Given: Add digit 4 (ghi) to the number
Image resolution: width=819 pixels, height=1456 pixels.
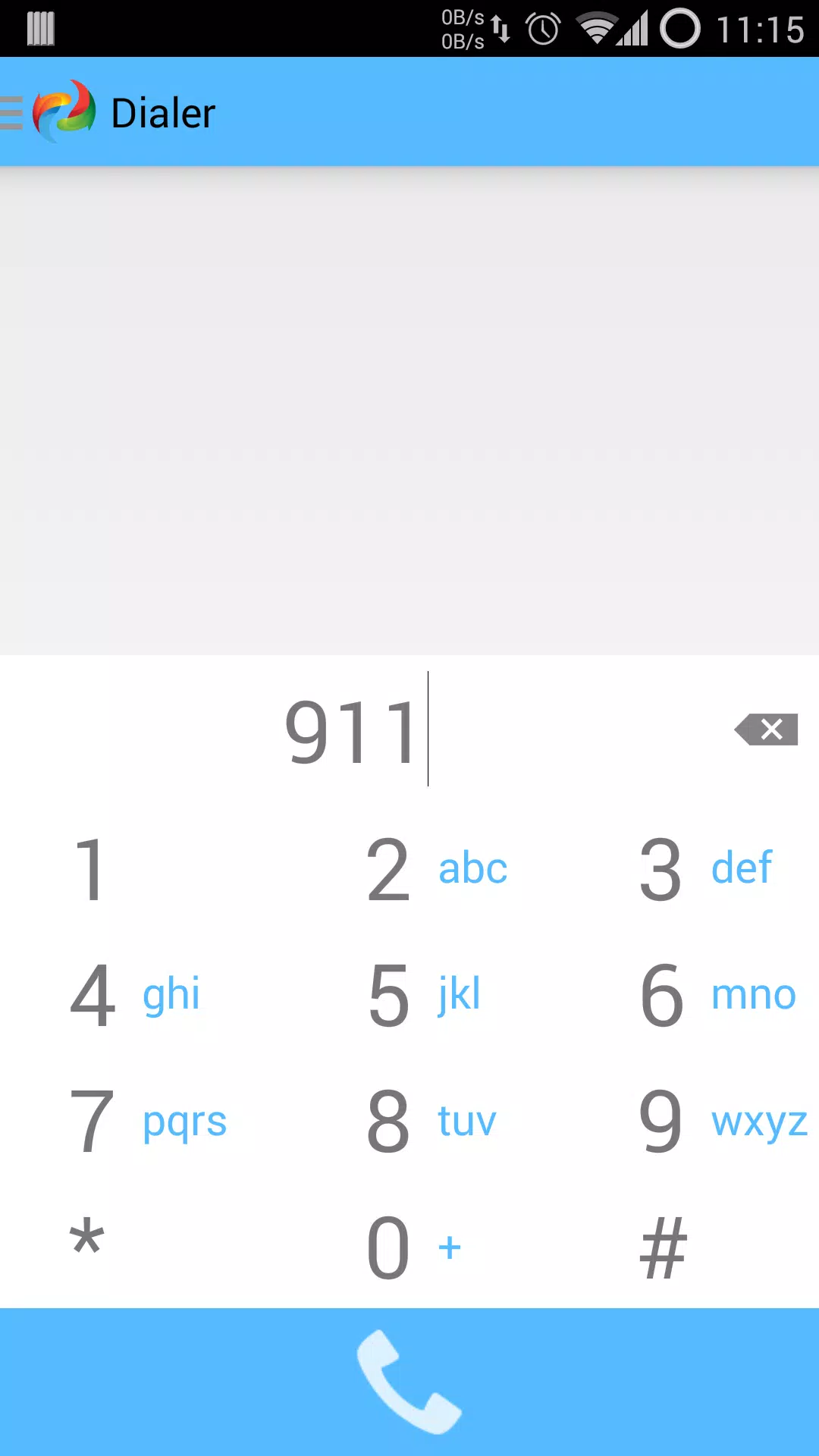Looking at the screenshot, I should click(x=136, y=995).
